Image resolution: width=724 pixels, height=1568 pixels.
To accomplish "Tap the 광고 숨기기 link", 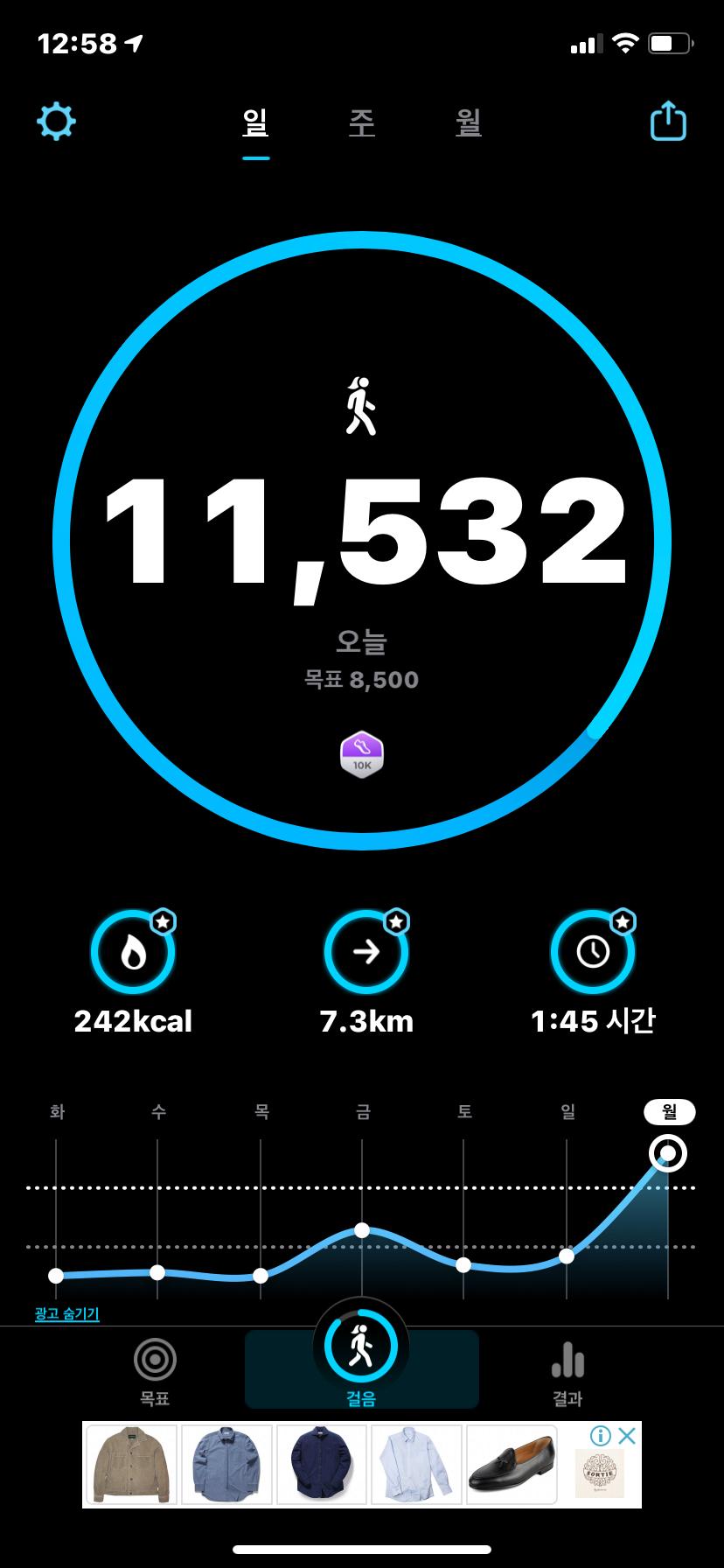I will (67, 1314).
